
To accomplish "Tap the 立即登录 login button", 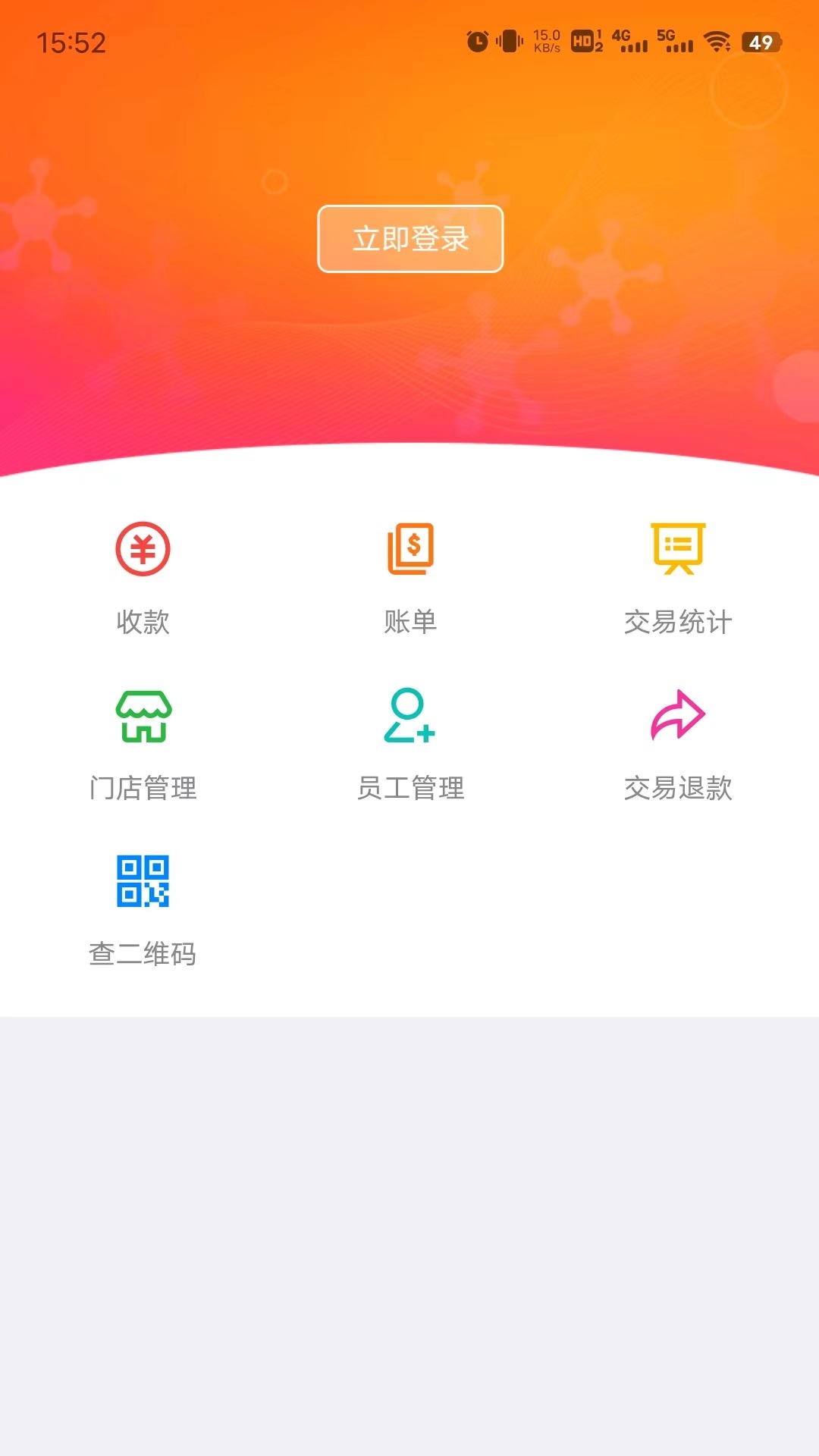I will (x=410, y=239).
